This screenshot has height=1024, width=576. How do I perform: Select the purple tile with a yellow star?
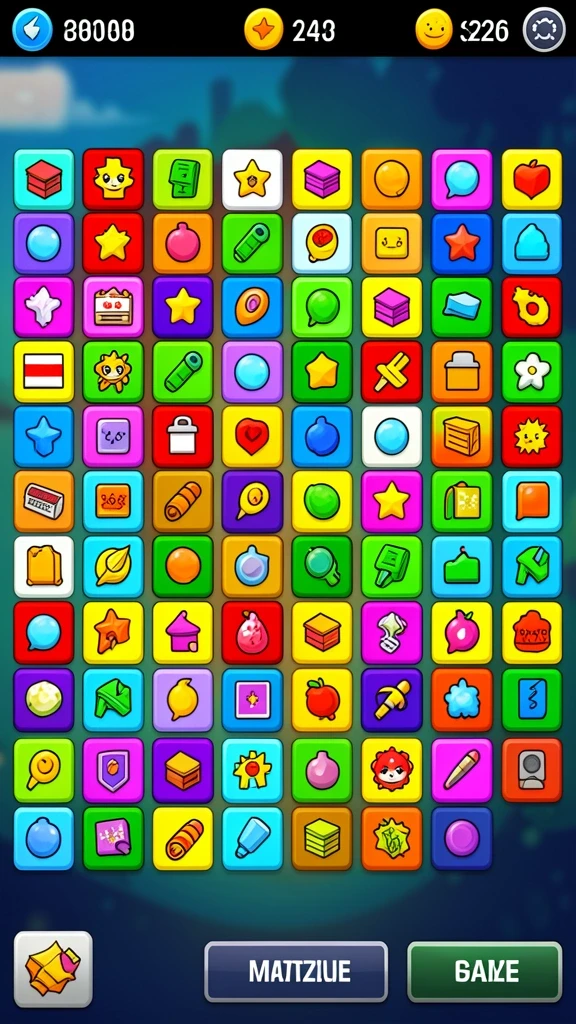pyautogui.click(x=183, y=307)
